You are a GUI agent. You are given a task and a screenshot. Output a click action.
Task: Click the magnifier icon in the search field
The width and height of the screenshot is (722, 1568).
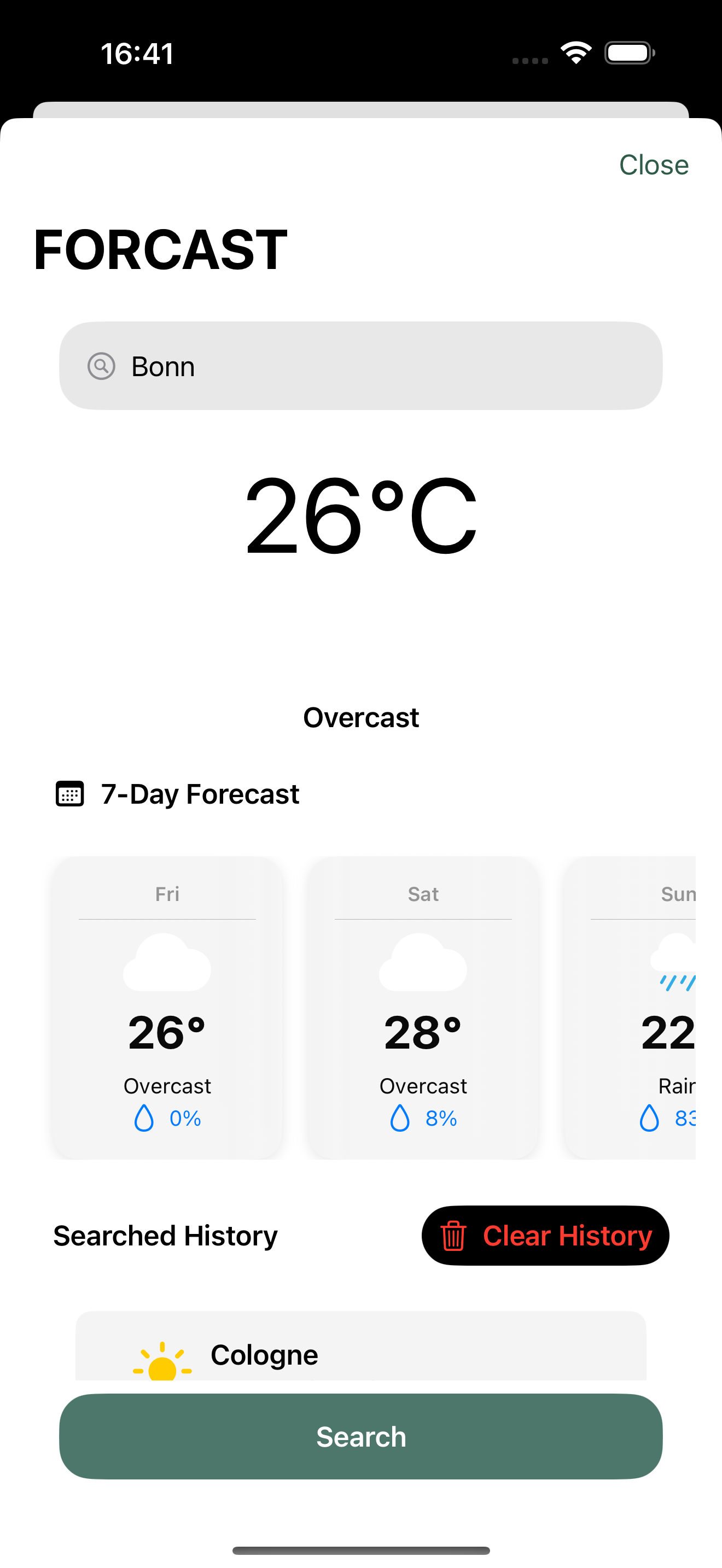(101, 366)
